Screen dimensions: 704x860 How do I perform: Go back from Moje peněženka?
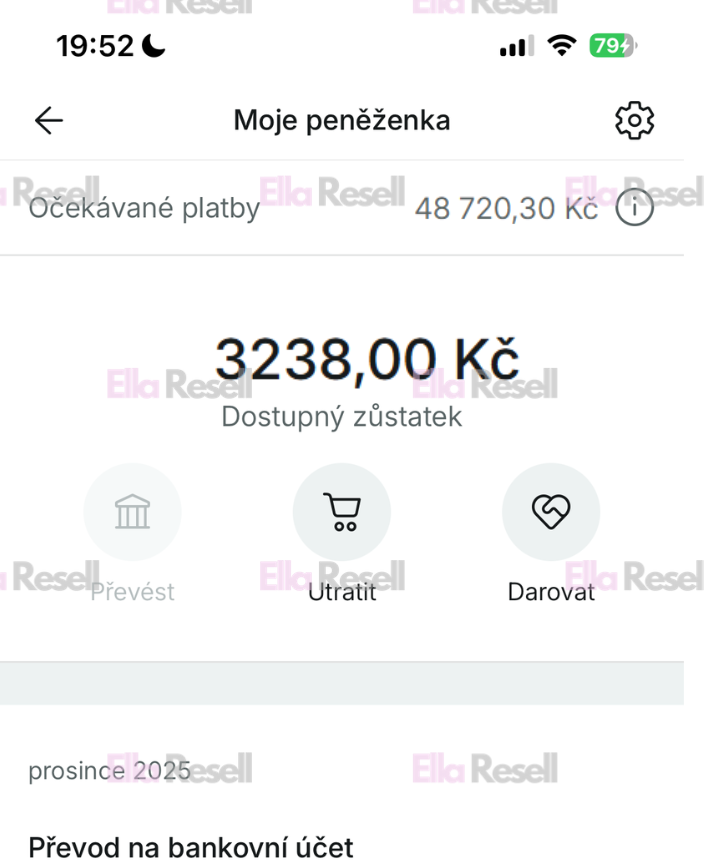(x=48, y=121)
